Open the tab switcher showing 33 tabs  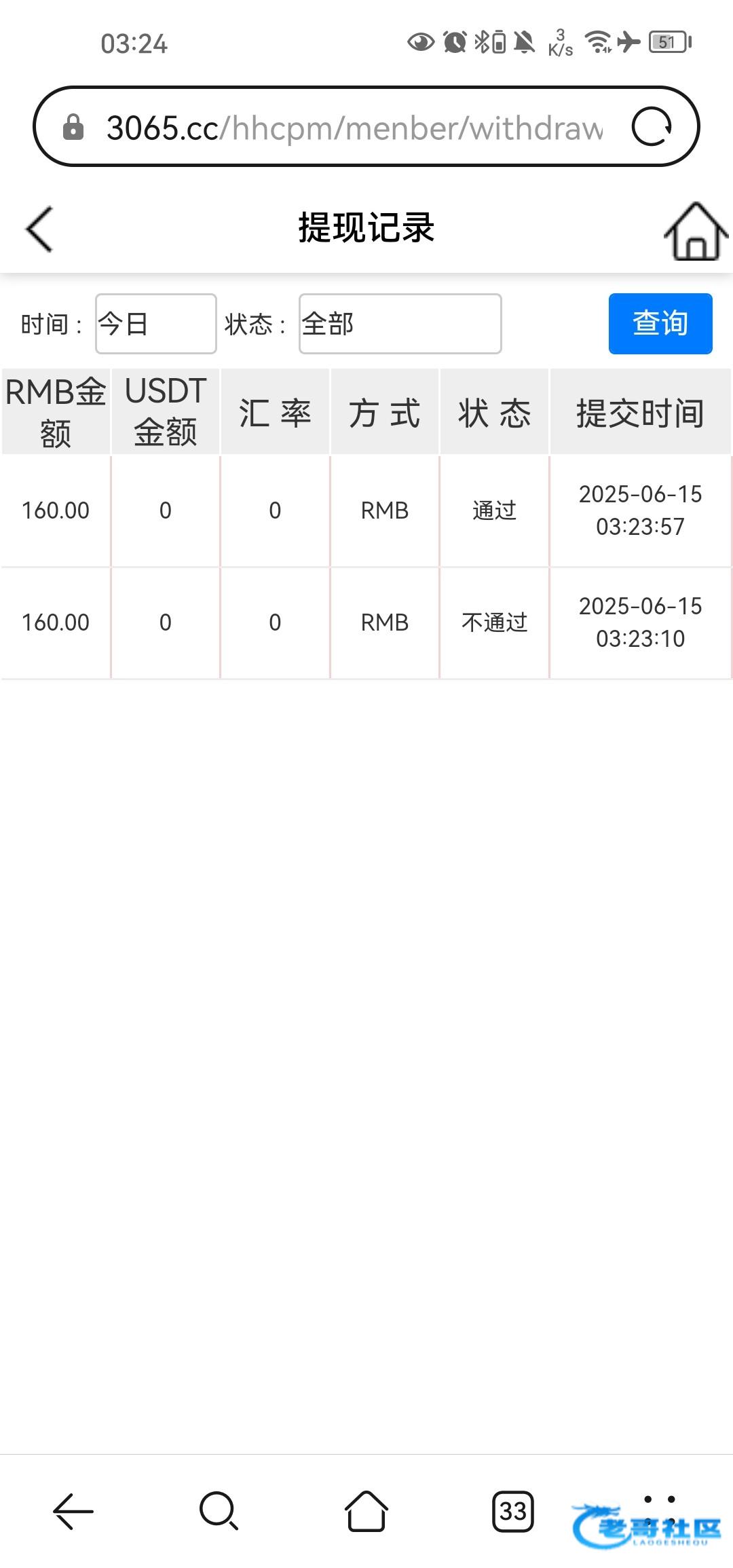(x=512, y=1511)
